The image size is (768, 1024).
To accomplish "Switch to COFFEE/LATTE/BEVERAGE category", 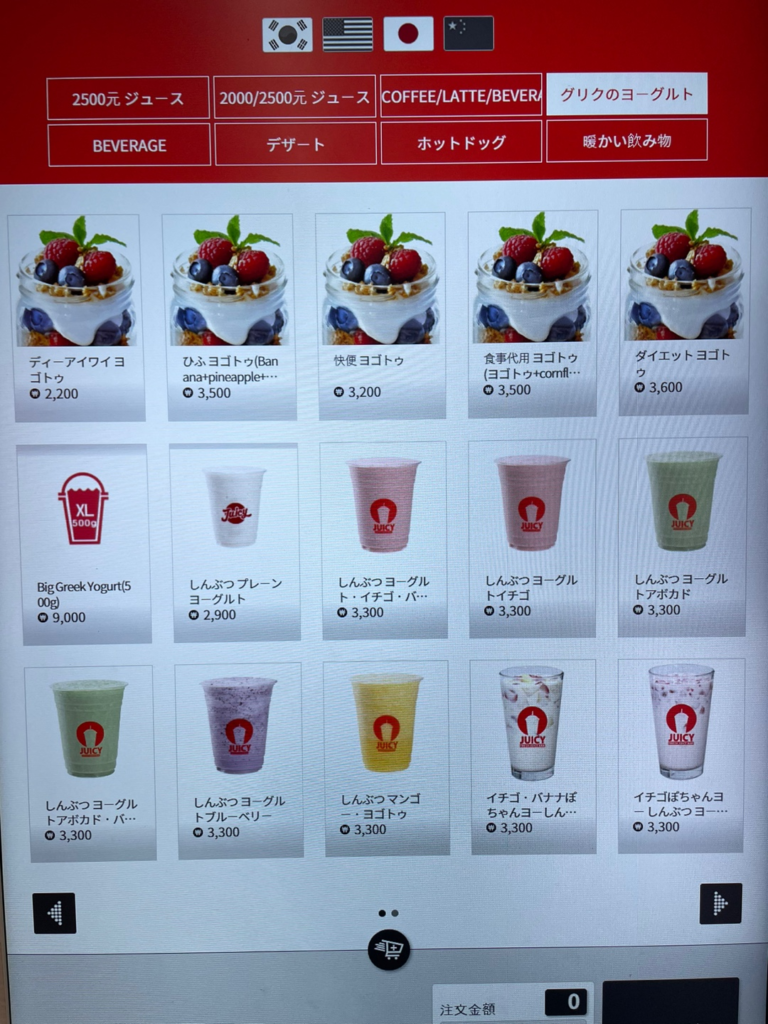I will (x=461, y=96).
